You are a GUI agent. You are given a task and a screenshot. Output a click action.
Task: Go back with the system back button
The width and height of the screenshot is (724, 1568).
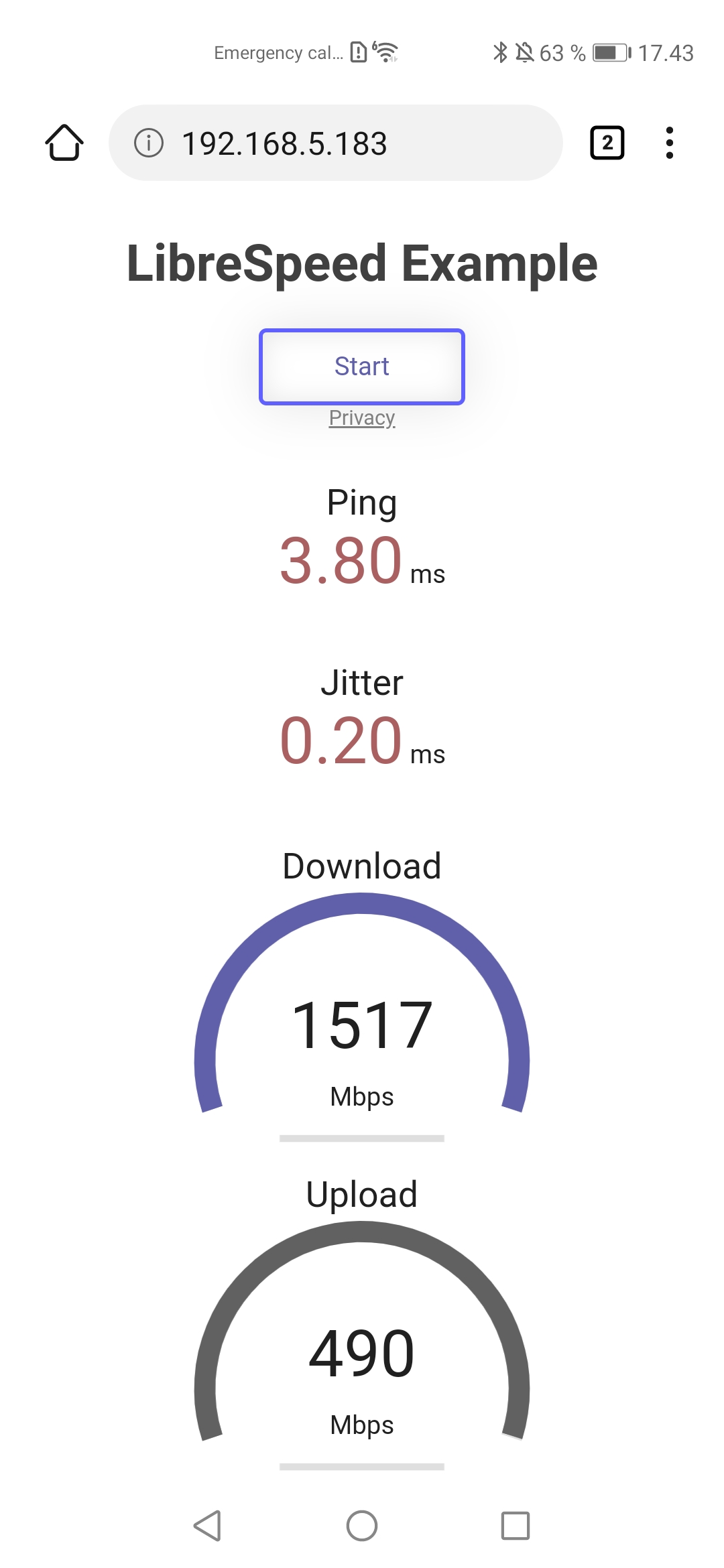[207, 1526]
